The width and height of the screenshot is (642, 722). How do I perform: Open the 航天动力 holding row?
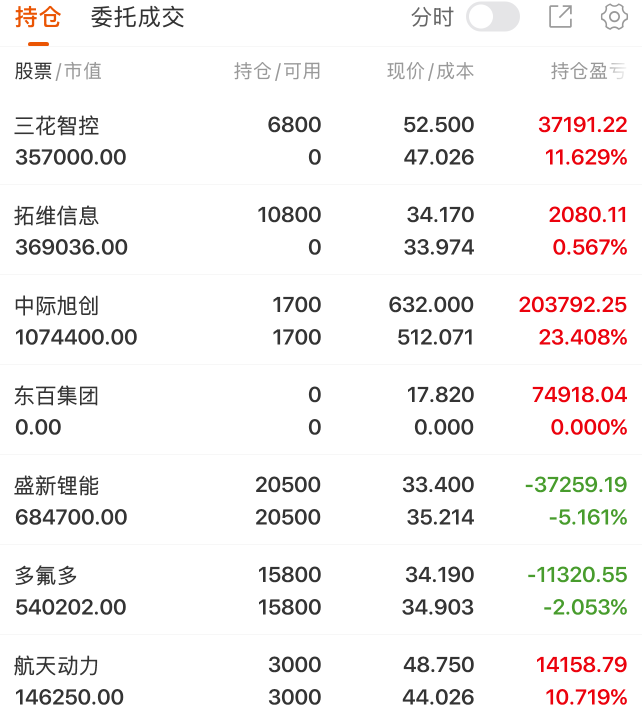320,681
